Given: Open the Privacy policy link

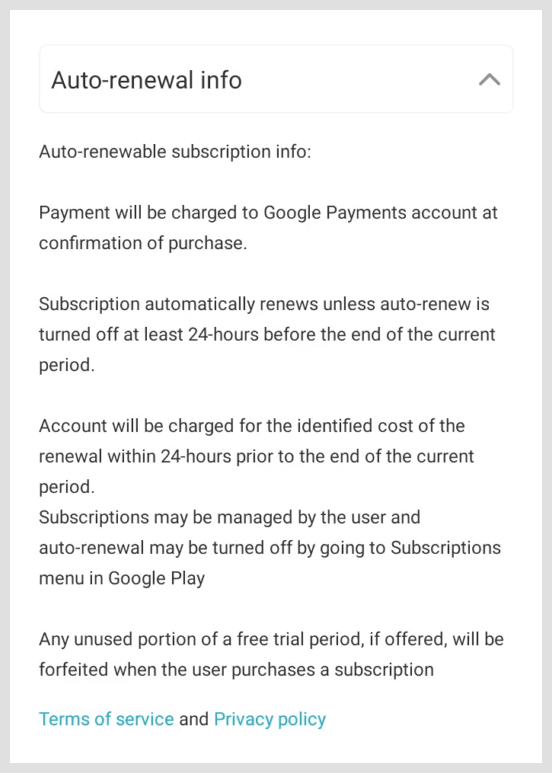Looking at the screenshot, I should (x=270, y=719).
